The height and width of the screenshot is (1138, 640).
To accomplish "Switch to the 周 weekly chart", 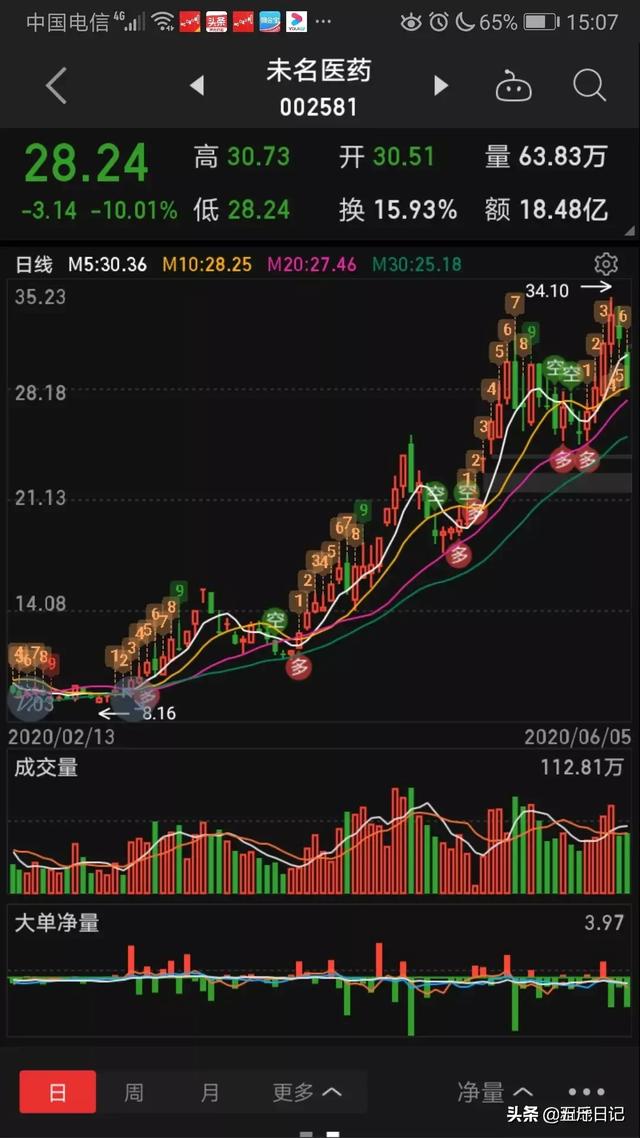I will pyautogui.click(x=134, y=1092).
